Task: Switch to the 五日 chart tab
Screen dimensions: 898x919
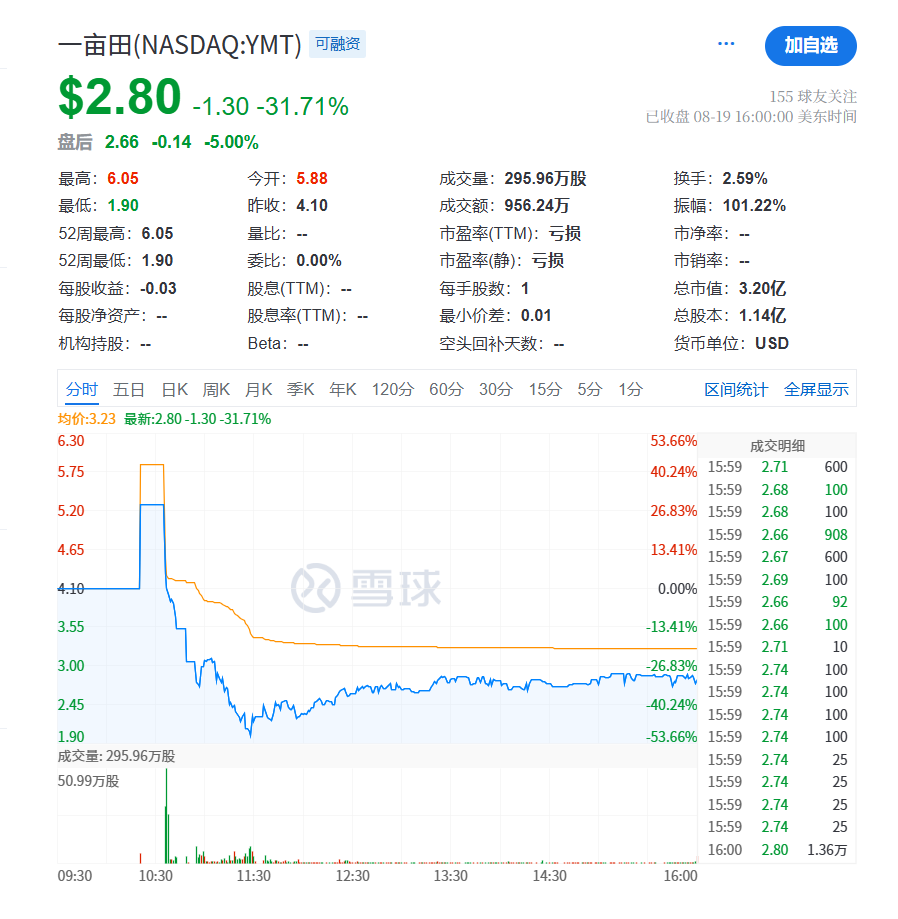Action: tap(129, 390)
